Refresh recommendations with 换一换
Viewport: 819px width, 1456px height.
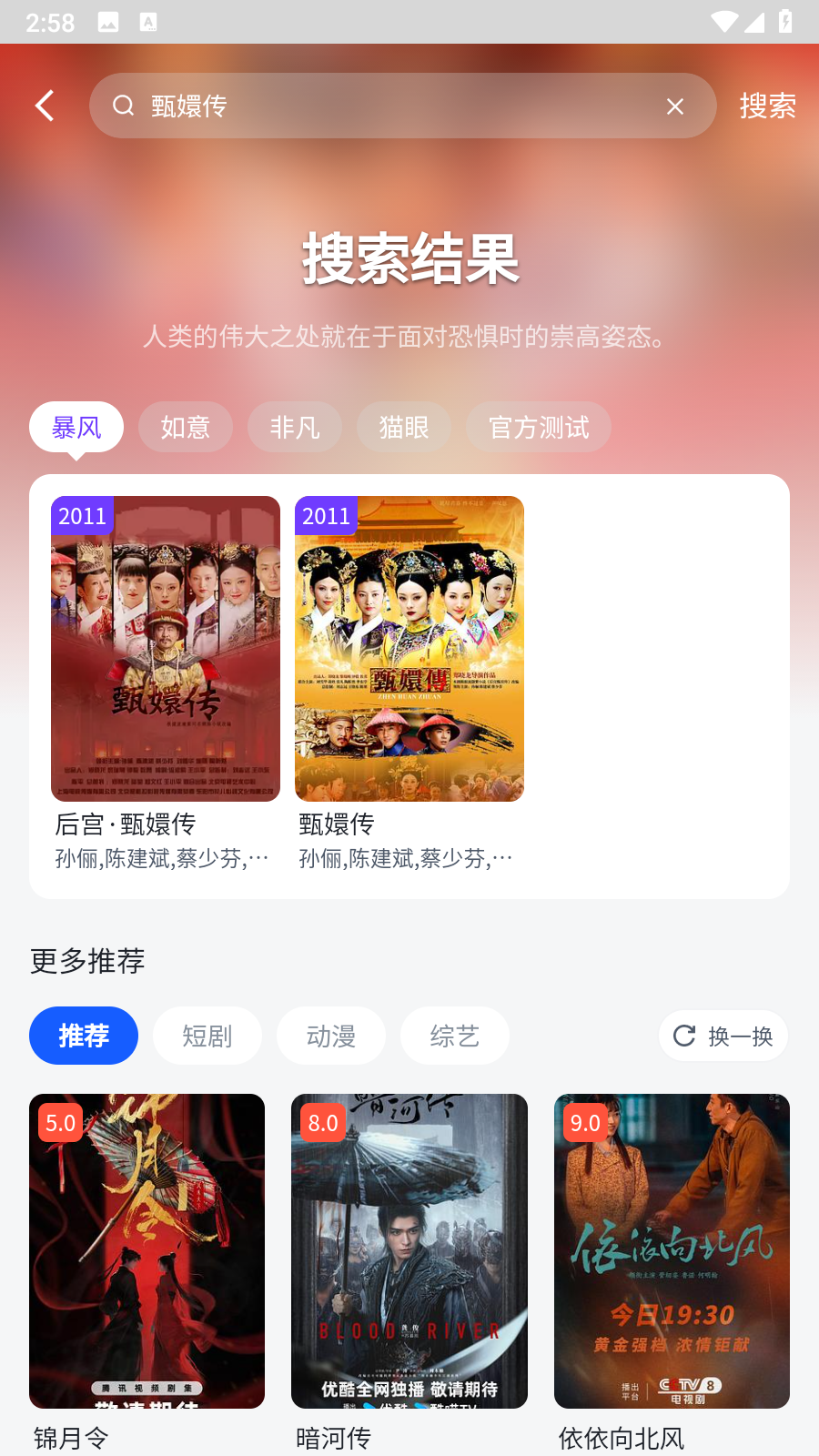click(x=723, y=1036)
